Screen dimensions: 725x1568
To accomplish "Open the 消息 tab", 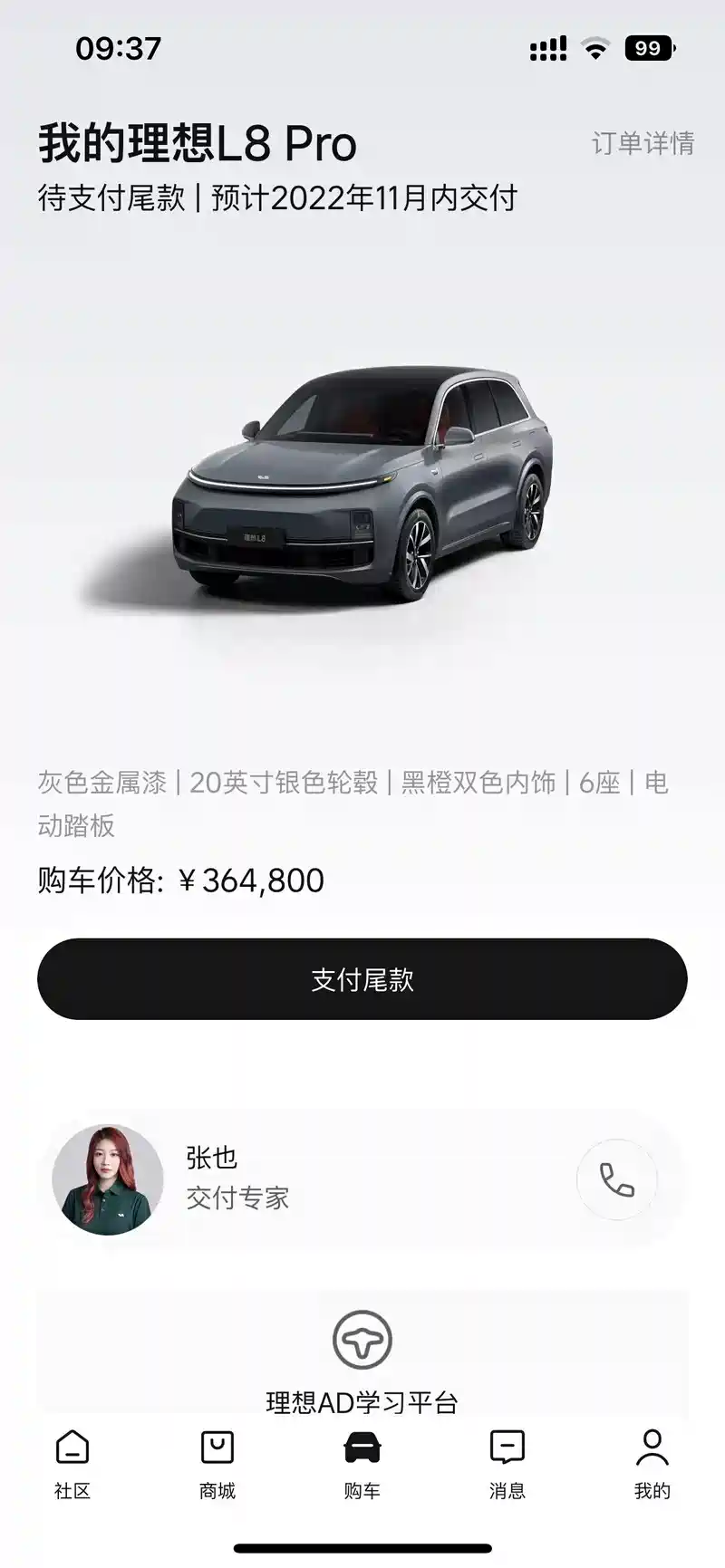I will (507, 1465).
